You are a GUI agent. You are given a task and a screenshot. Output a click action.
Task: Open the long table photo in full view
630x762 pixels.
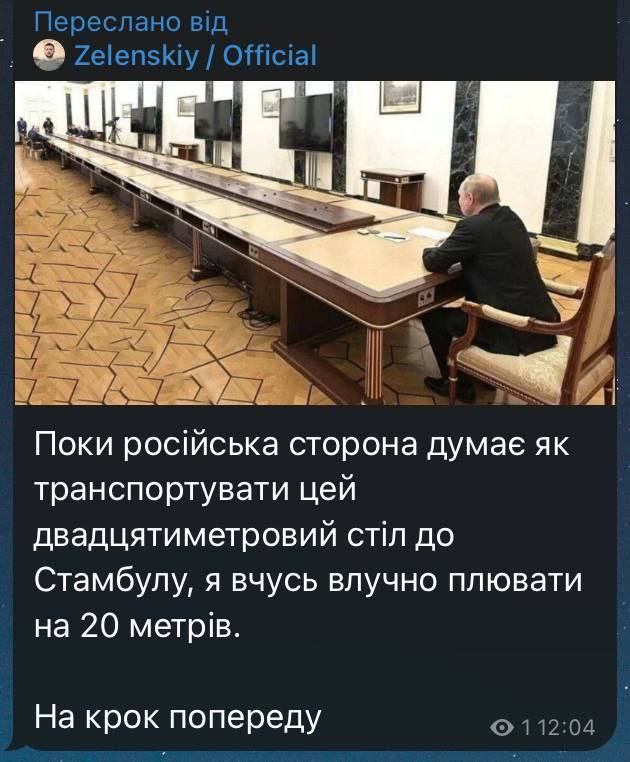[x=315, y=242]
